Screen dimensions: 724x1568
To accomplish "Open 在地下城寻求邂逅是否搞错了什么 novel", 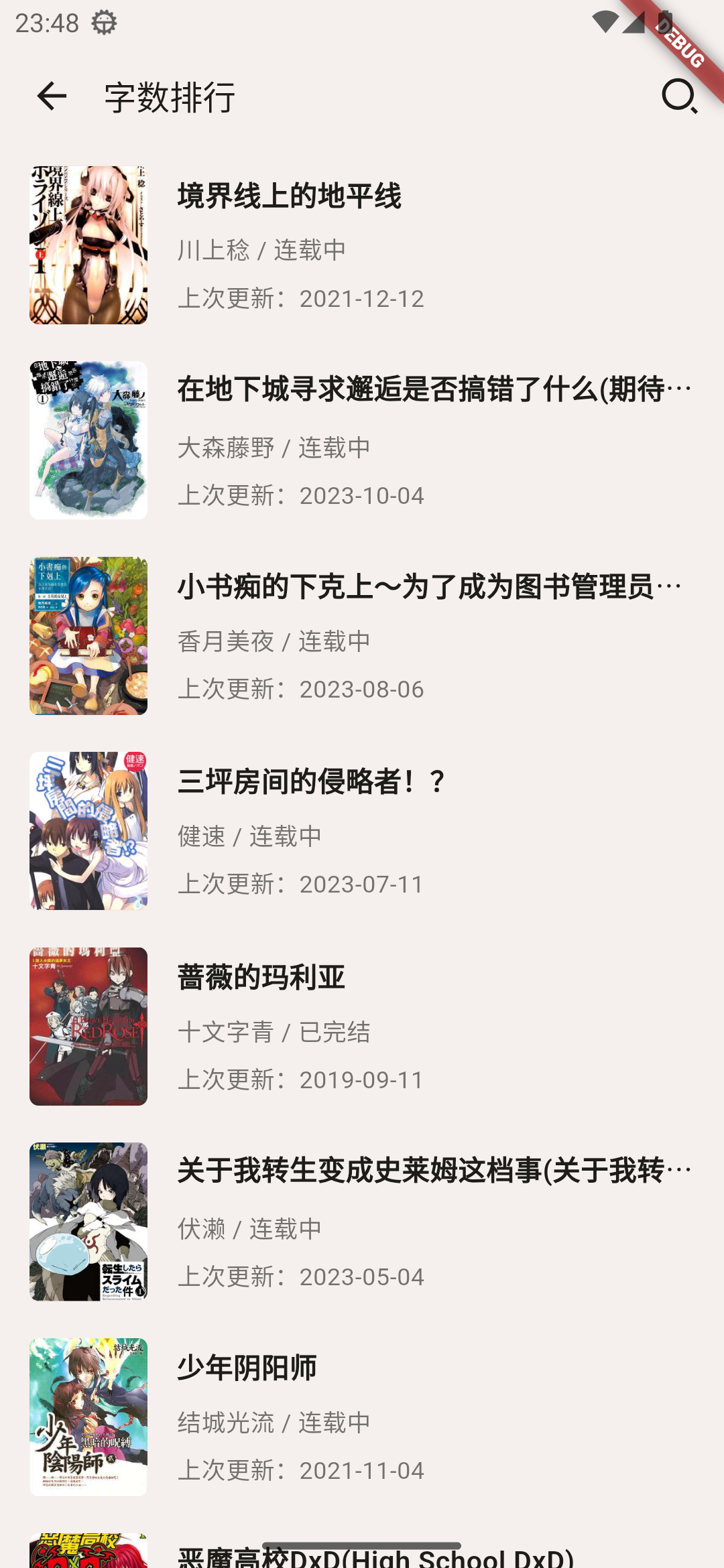I will (362, 440).
